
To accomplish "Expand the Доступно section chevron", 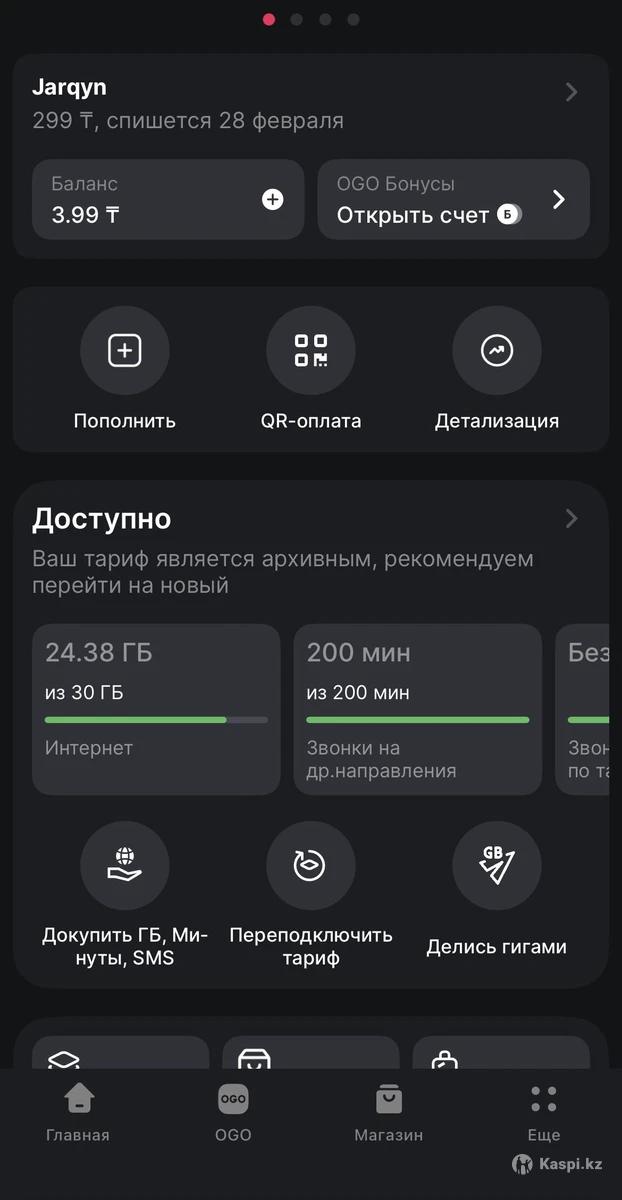I will [571, 518].
